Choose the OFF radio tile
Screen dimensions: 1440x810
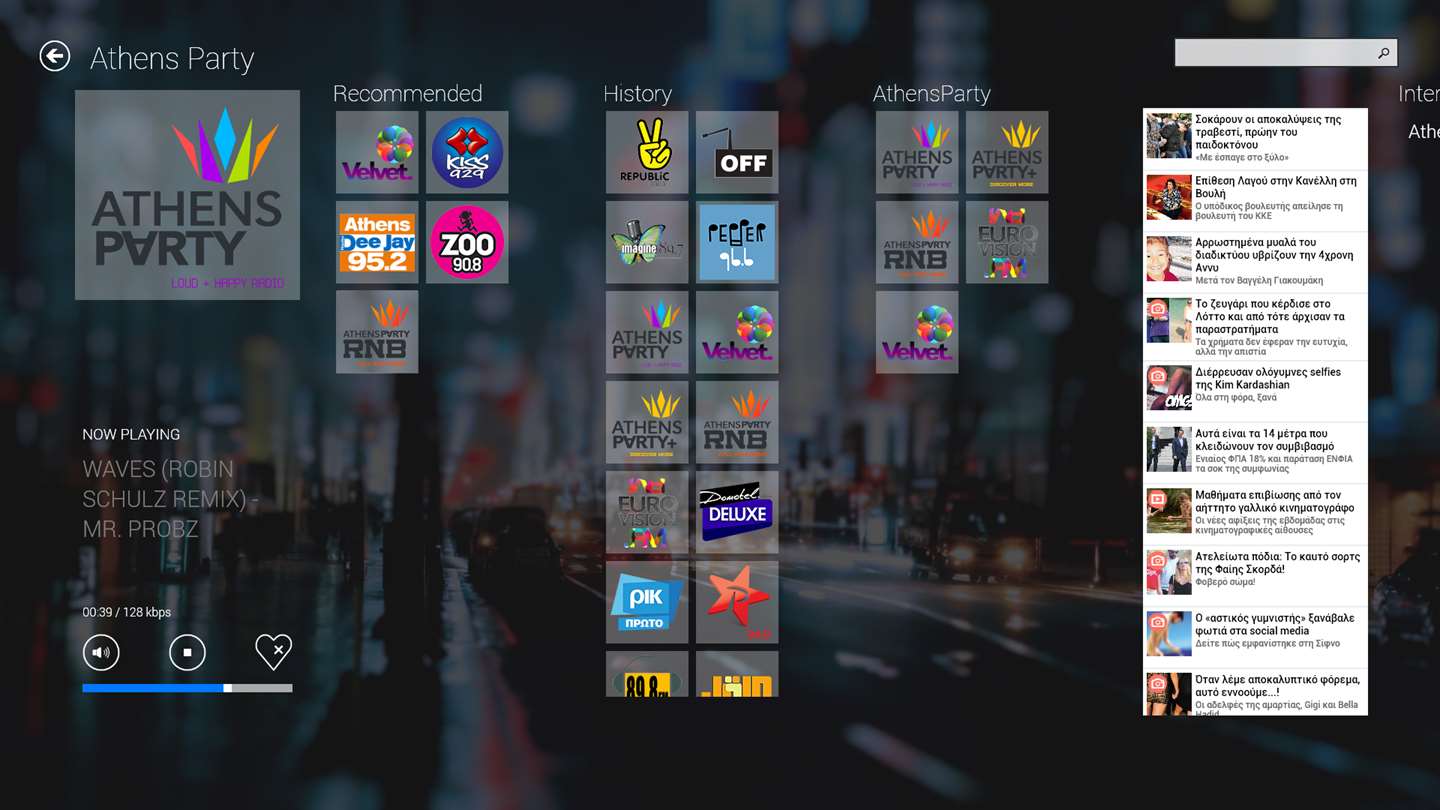[737, 152]
